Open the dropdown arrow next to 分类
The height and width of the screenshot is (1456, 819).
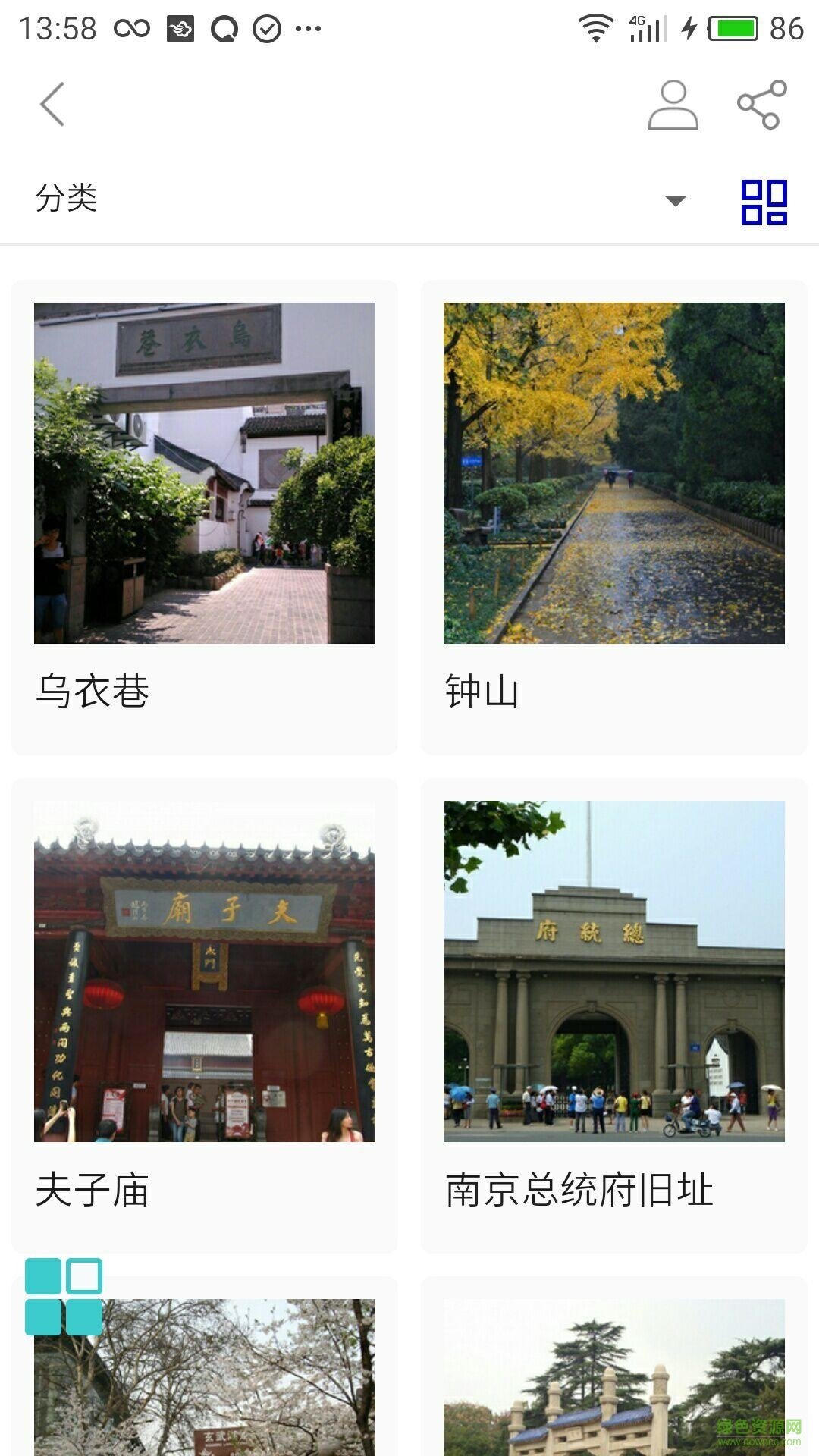676,201
